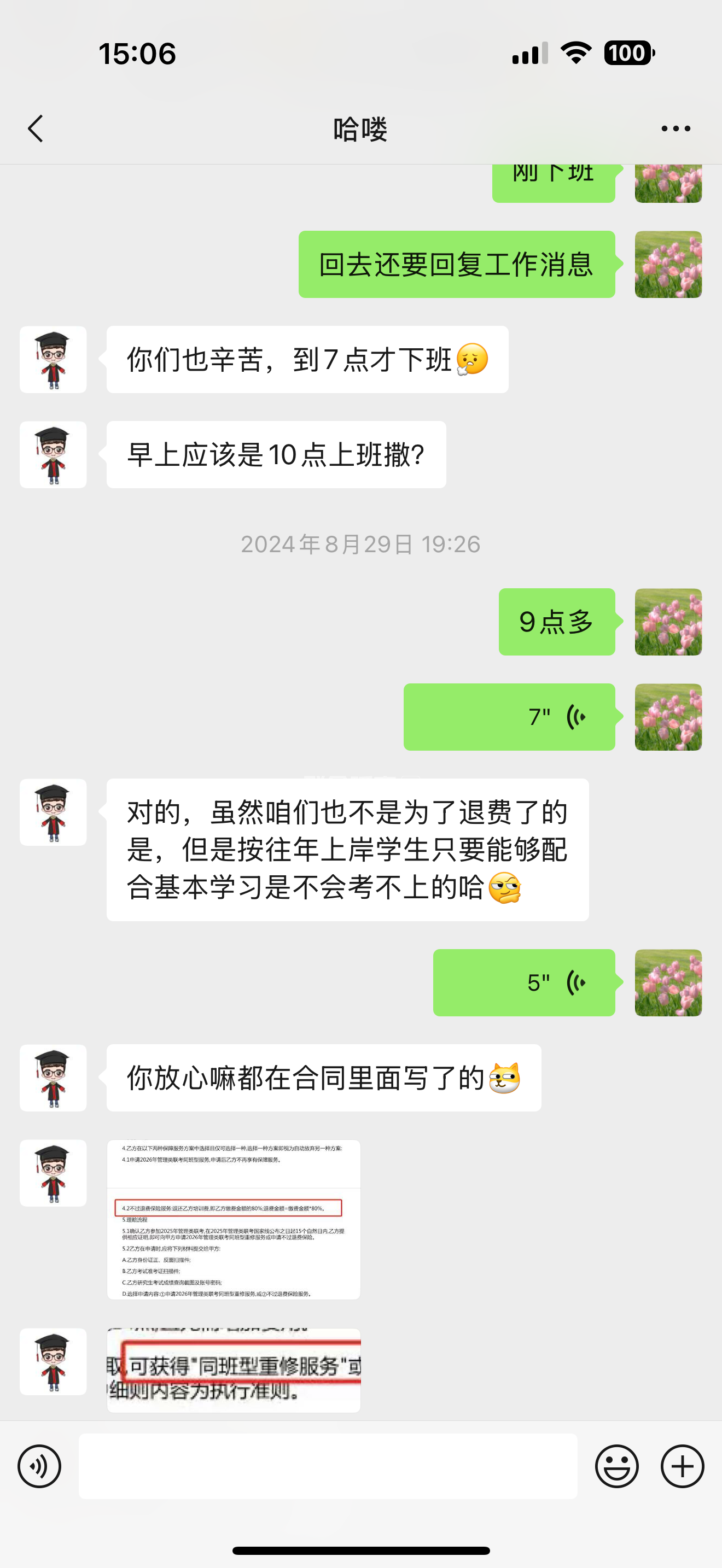722x1568 pixels.
Task: Tap the graduate avatar beside 你放心嘛 message
Action: pyautogui.click(x=53, y=1078)
